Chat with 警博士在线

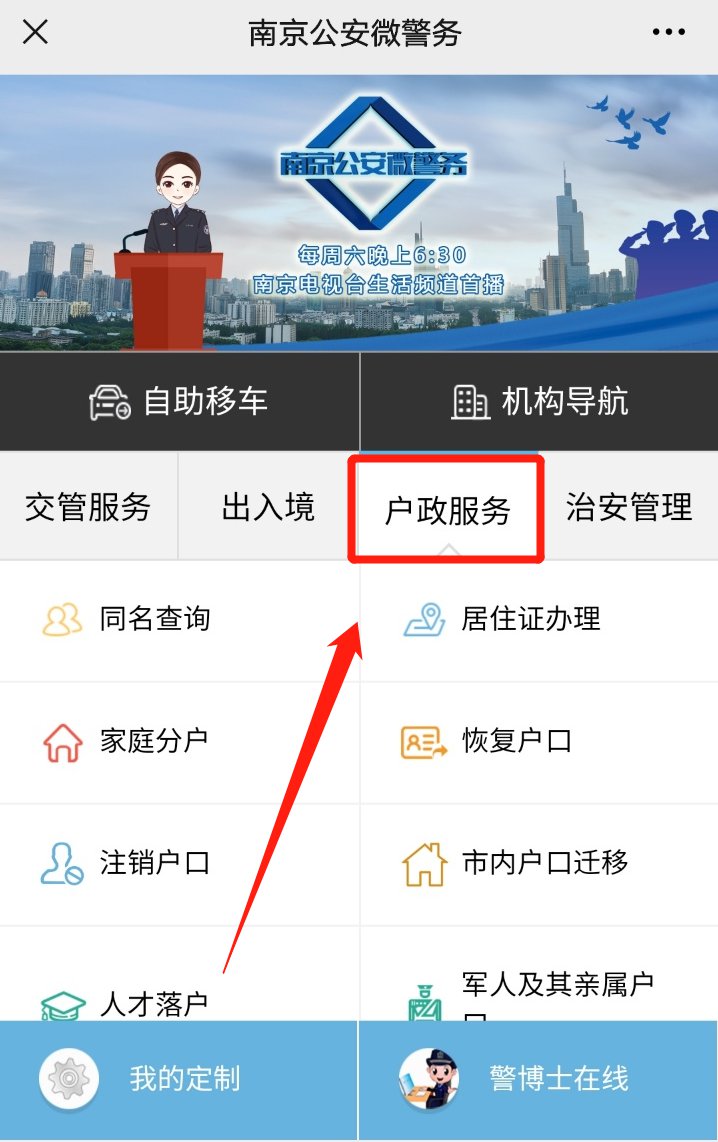[x=538, y=1080]
